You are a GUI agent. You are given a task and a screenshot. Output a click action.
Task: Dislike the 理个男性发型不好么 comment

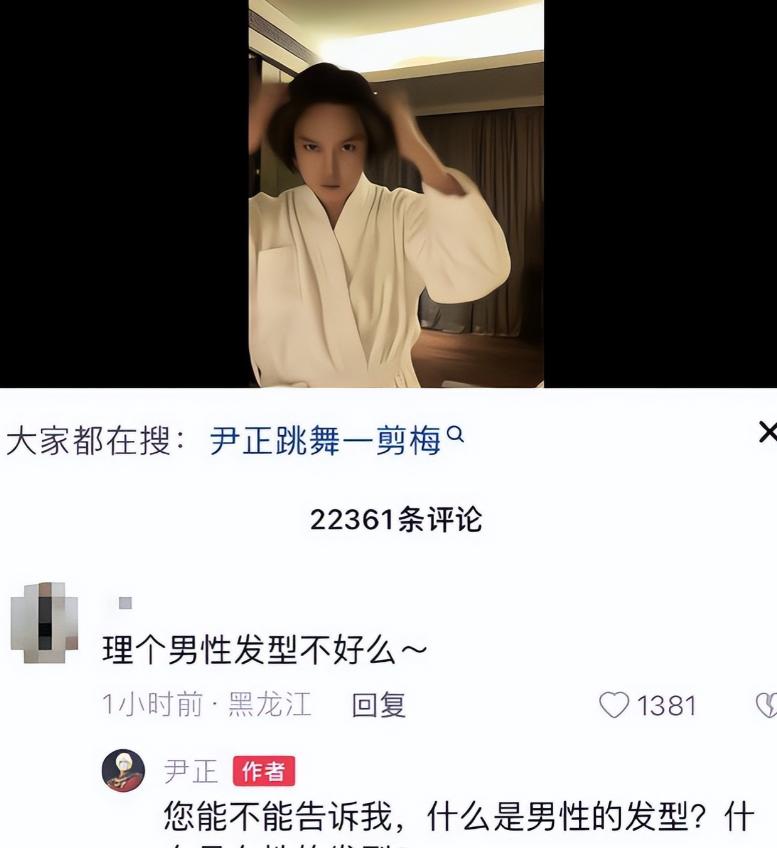pos(766,705)
